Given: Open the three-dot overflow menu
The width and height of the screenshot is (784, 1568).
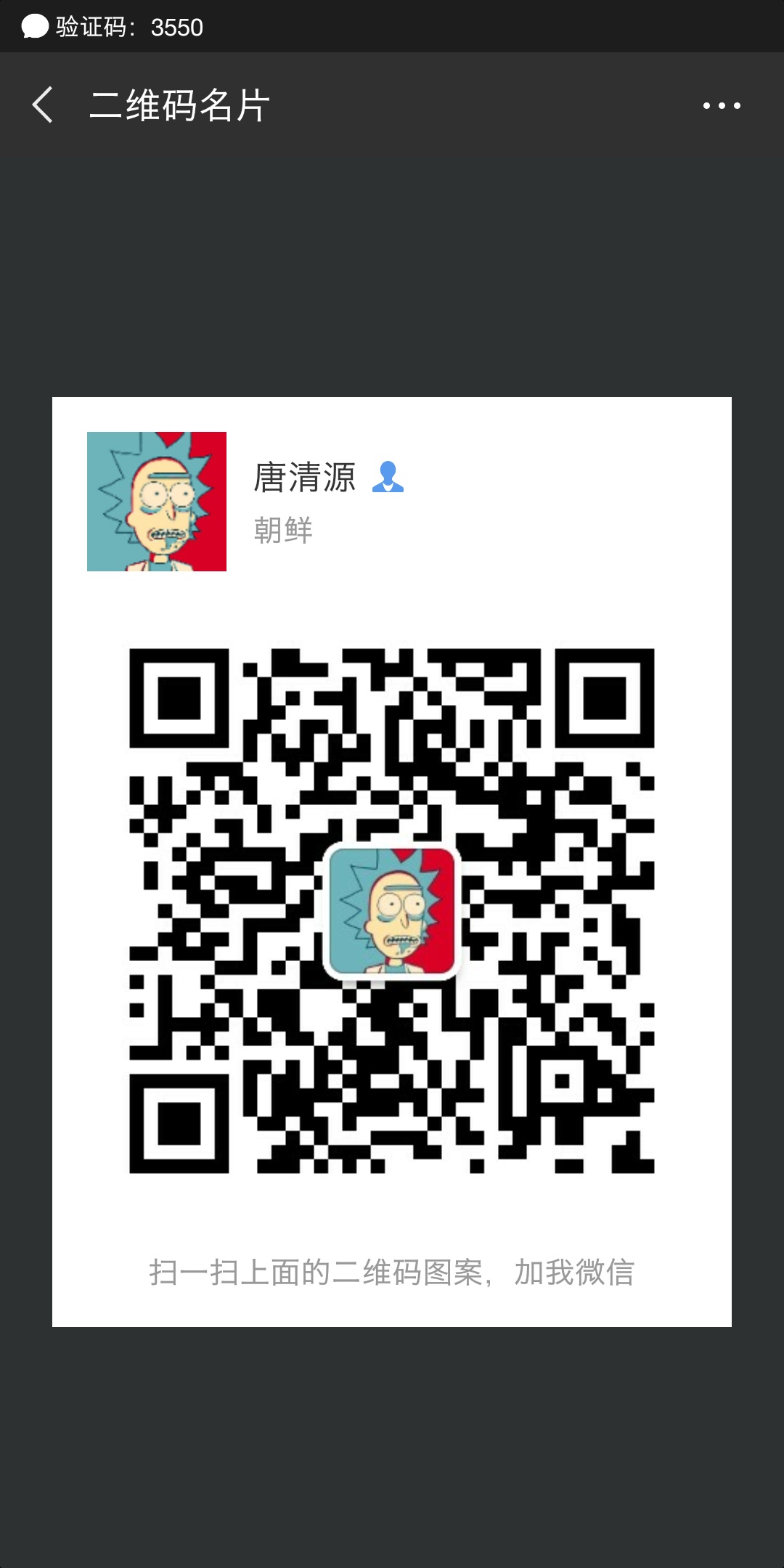Looking at the screenshot, I should [721, 106].
